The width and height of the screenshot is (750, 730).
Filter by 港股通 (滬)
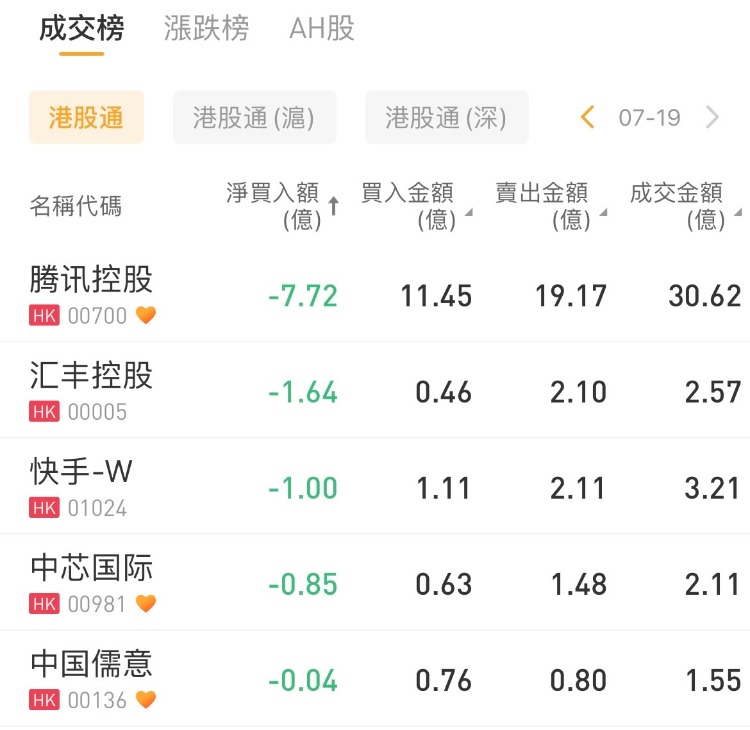coord(254,118)
